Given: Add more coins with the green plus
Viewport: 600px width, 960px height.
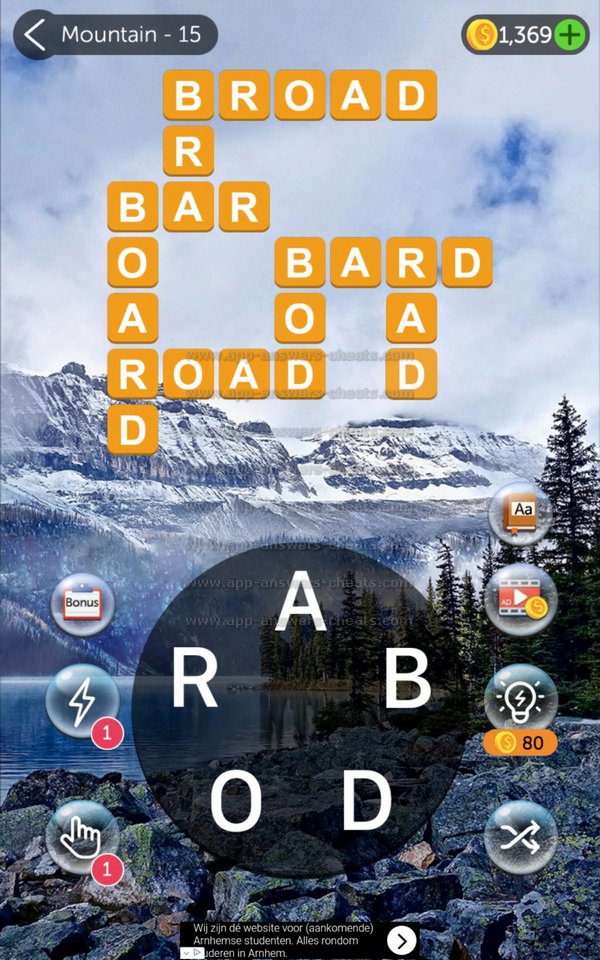Looking at the screenshot, I should click(570, 35).
